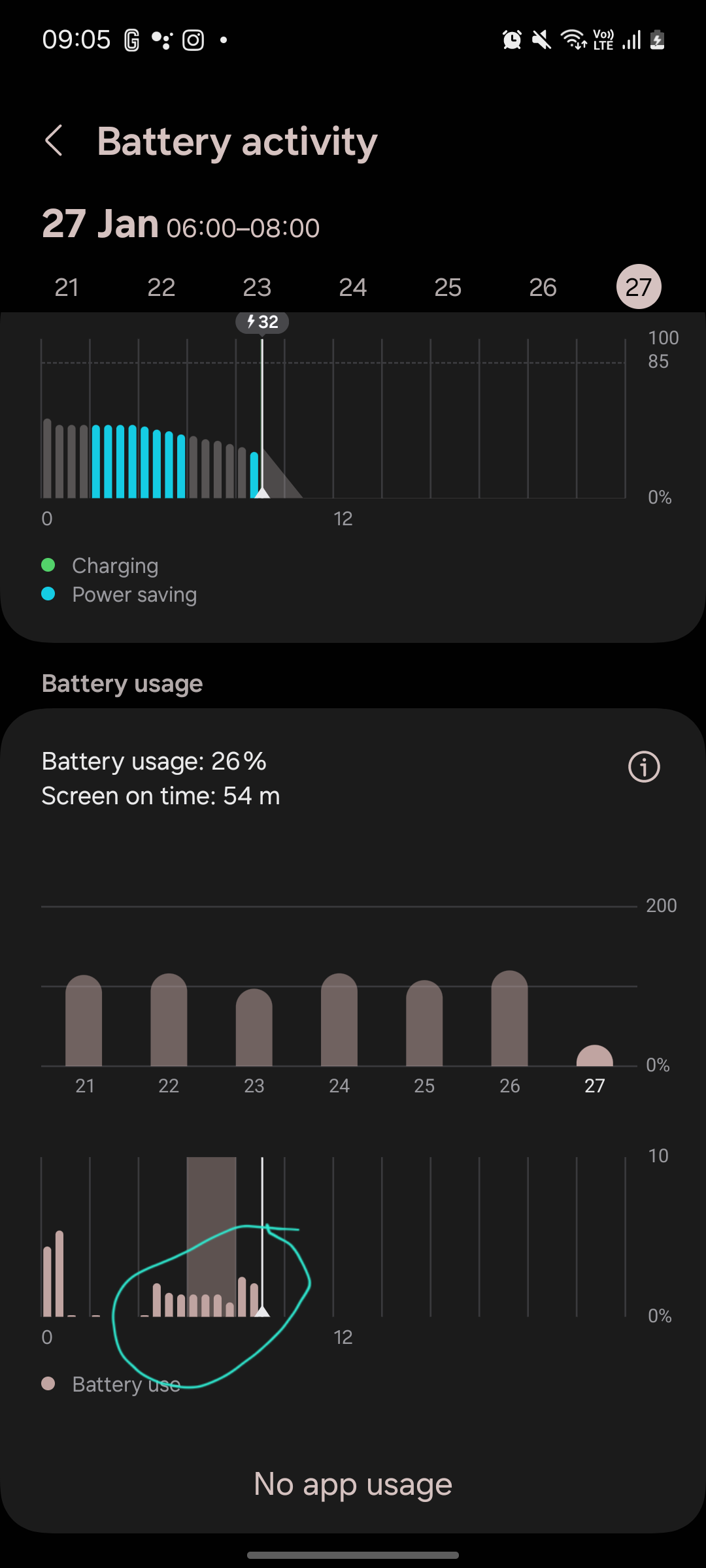This screenshot has height=1568, width=706.
Task: Tap the VoLTE indicator in the status bar
Action: [602, 39]
